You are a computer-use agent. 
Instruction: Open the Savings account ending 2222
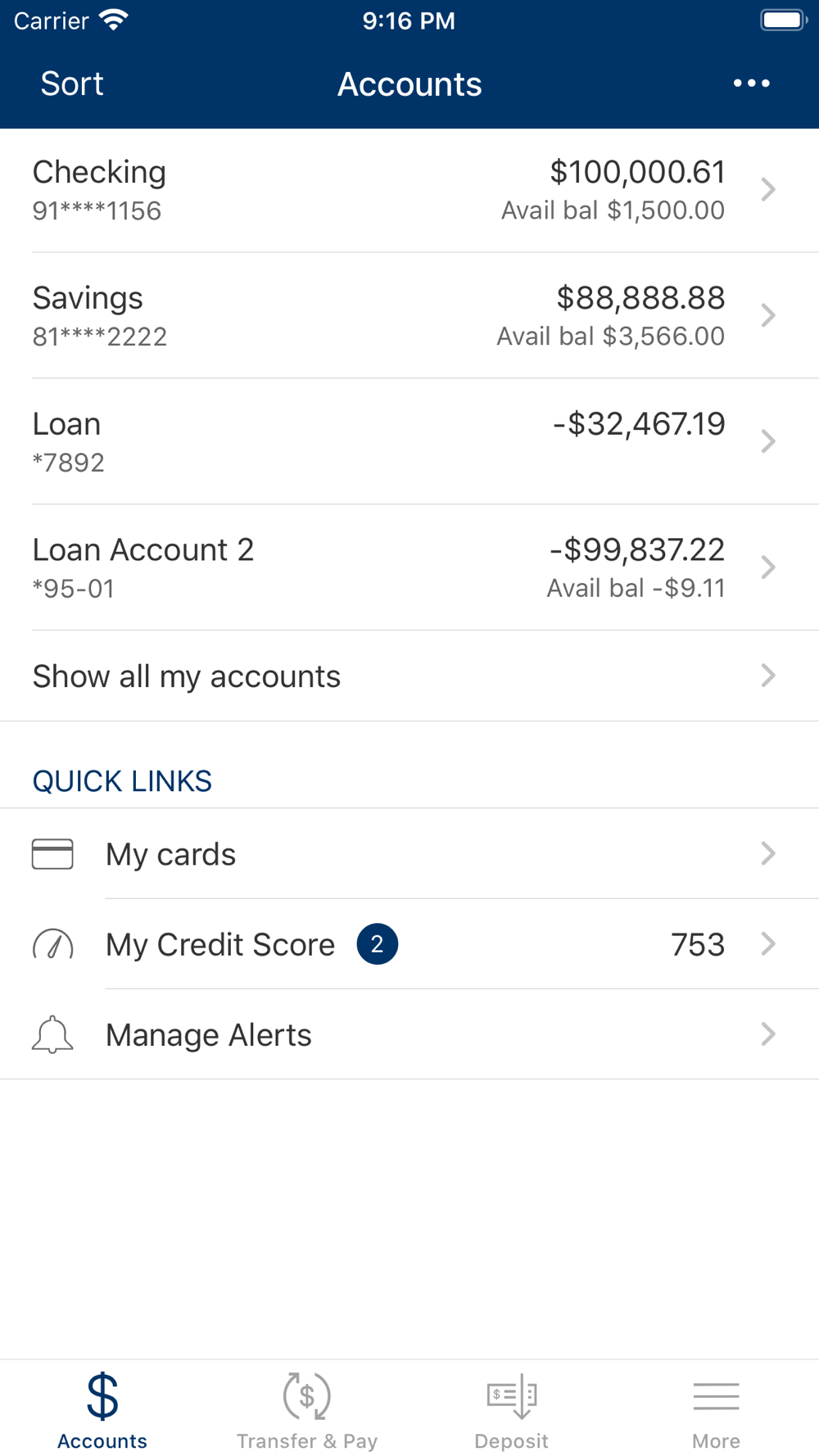point(409,316)
